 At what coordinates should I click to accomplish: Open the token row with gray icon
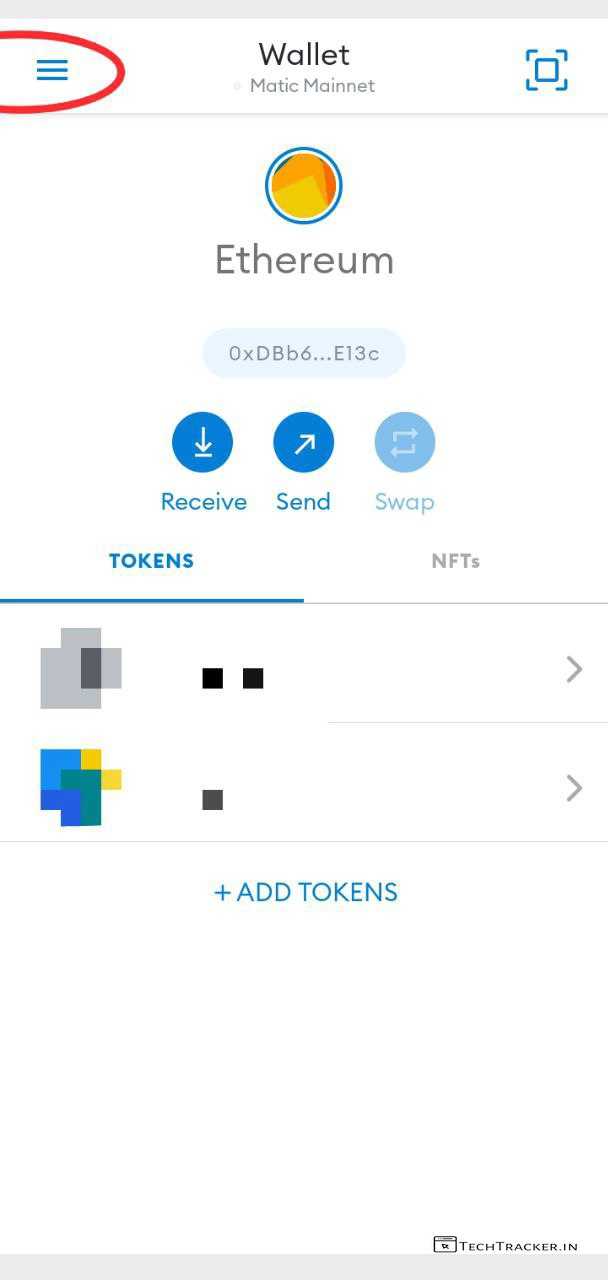304,668
